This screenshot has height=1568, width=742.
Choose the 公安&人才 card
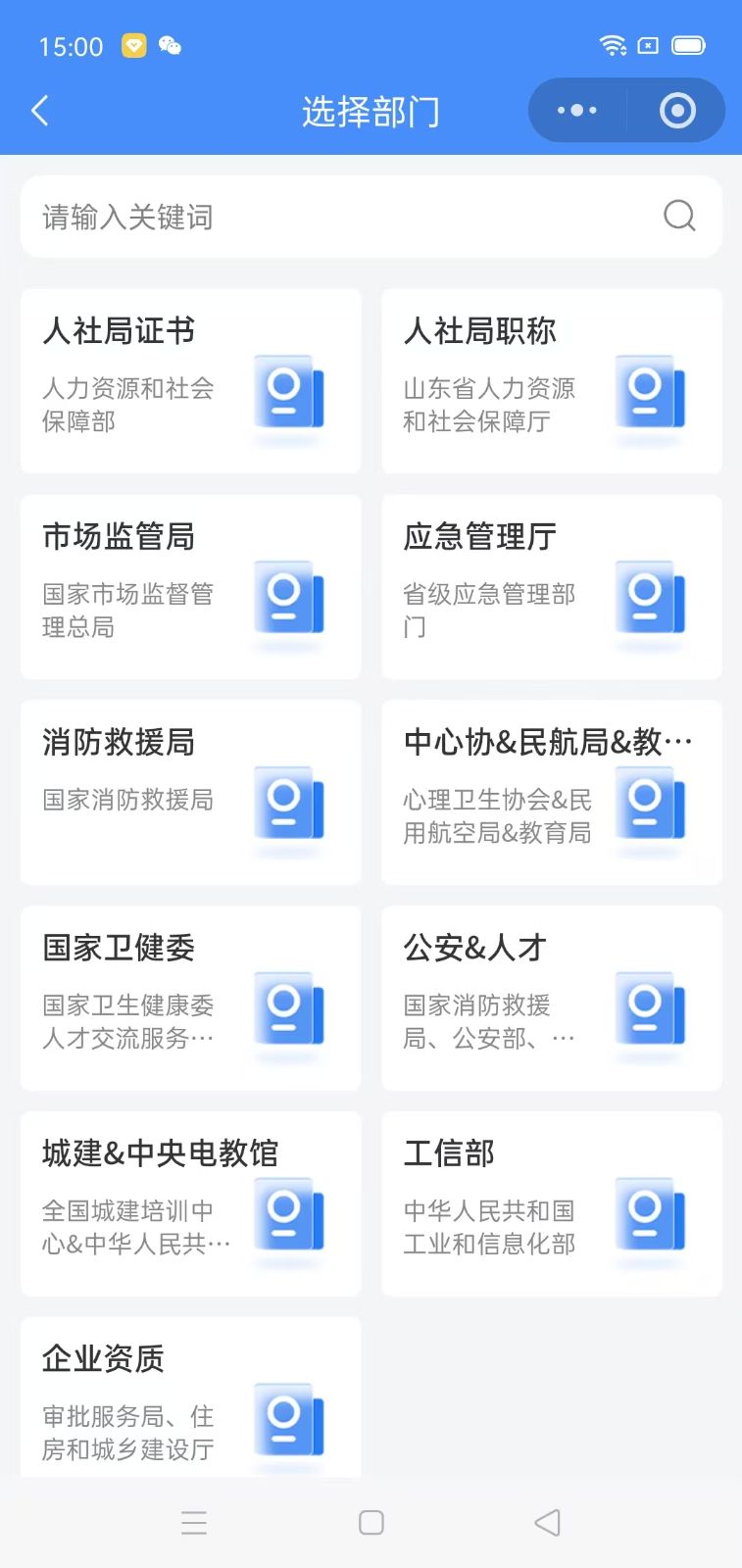pos(552,999)
